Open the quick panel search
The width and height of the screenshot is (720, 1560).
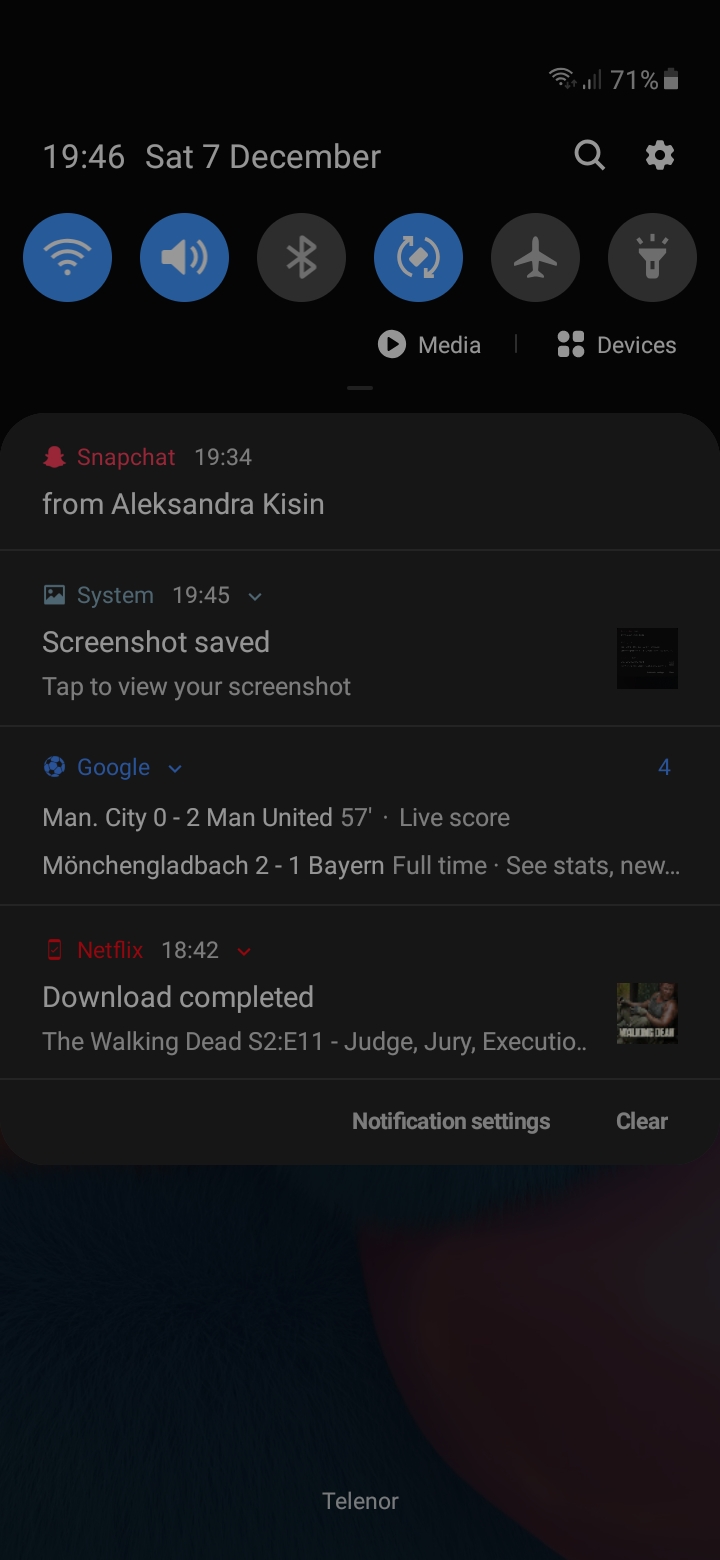click(589, 156)
